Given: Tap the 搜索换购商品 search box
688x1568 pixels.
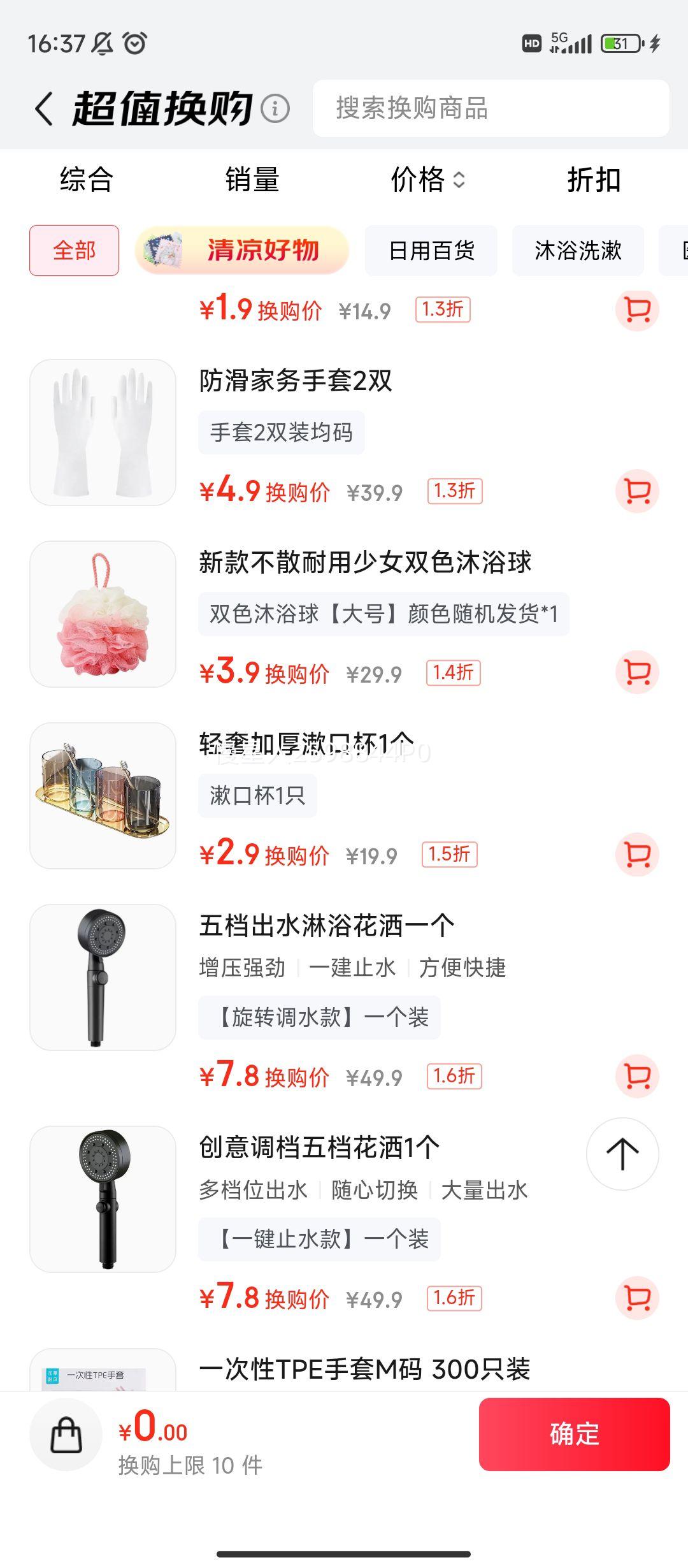Looking at the screenshot, I should coord(491,108).
